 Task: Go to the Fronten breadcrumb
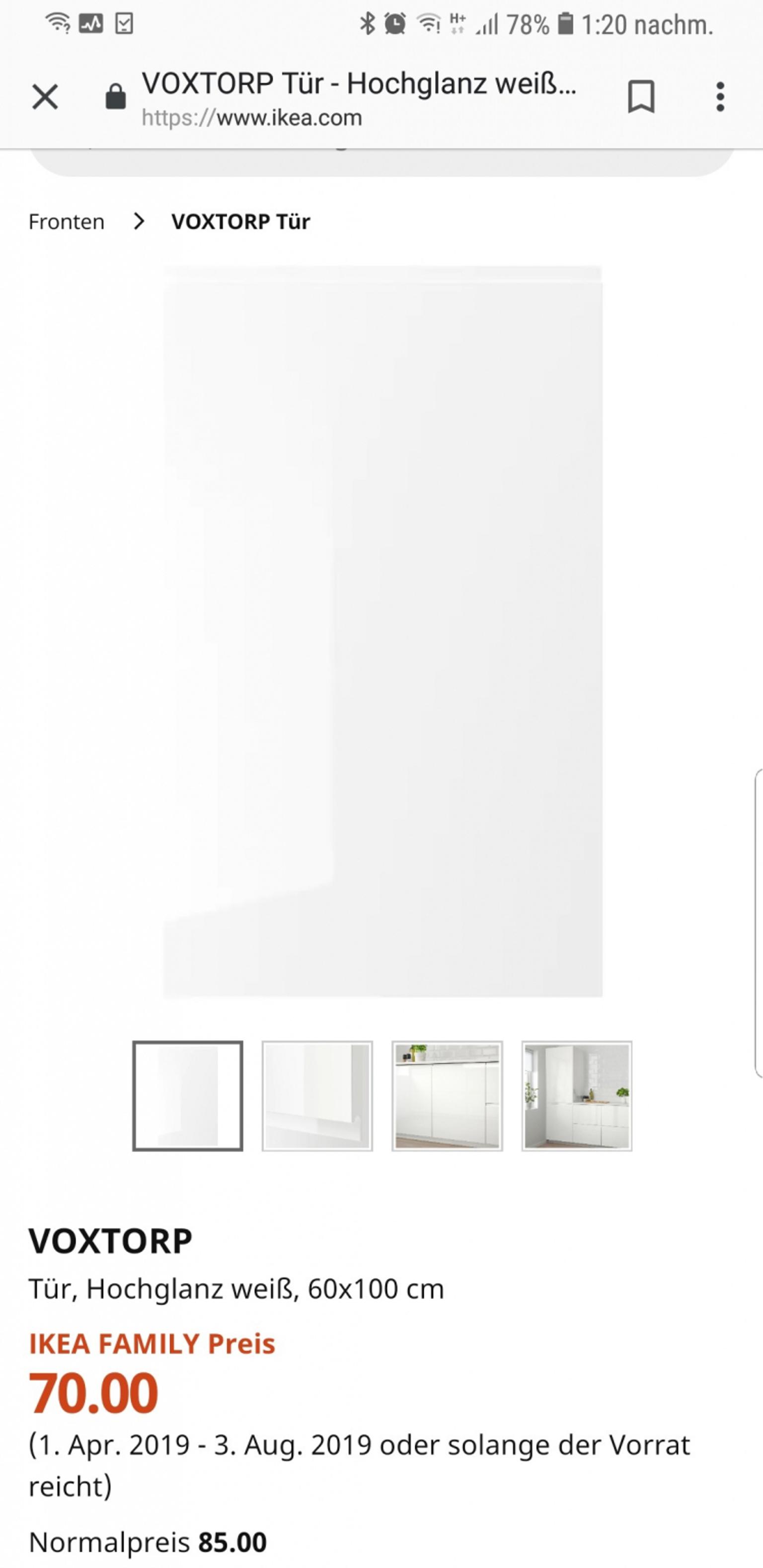(x=67, y=221)
